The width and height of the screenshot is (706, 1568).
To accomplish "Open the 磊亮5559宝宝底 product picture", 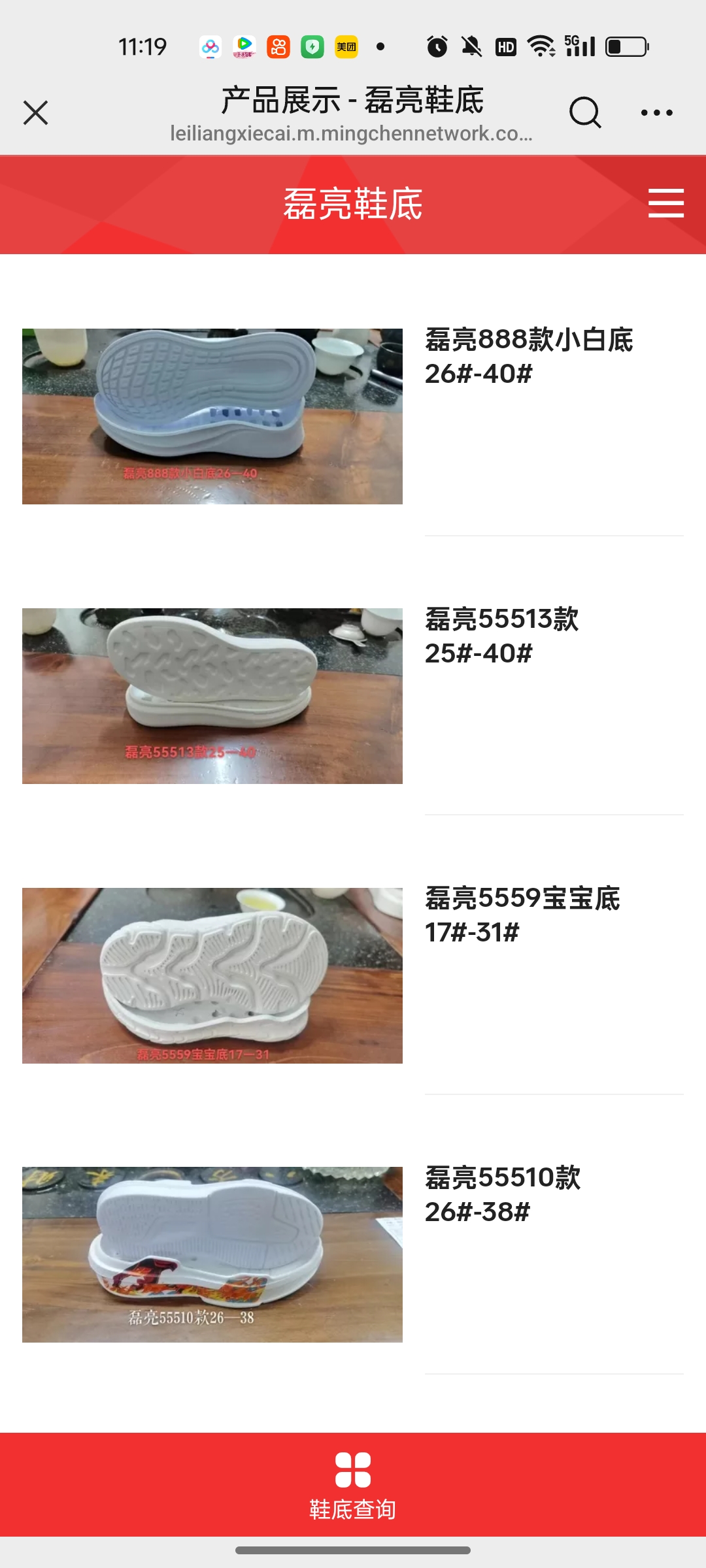I will [212, 975].
